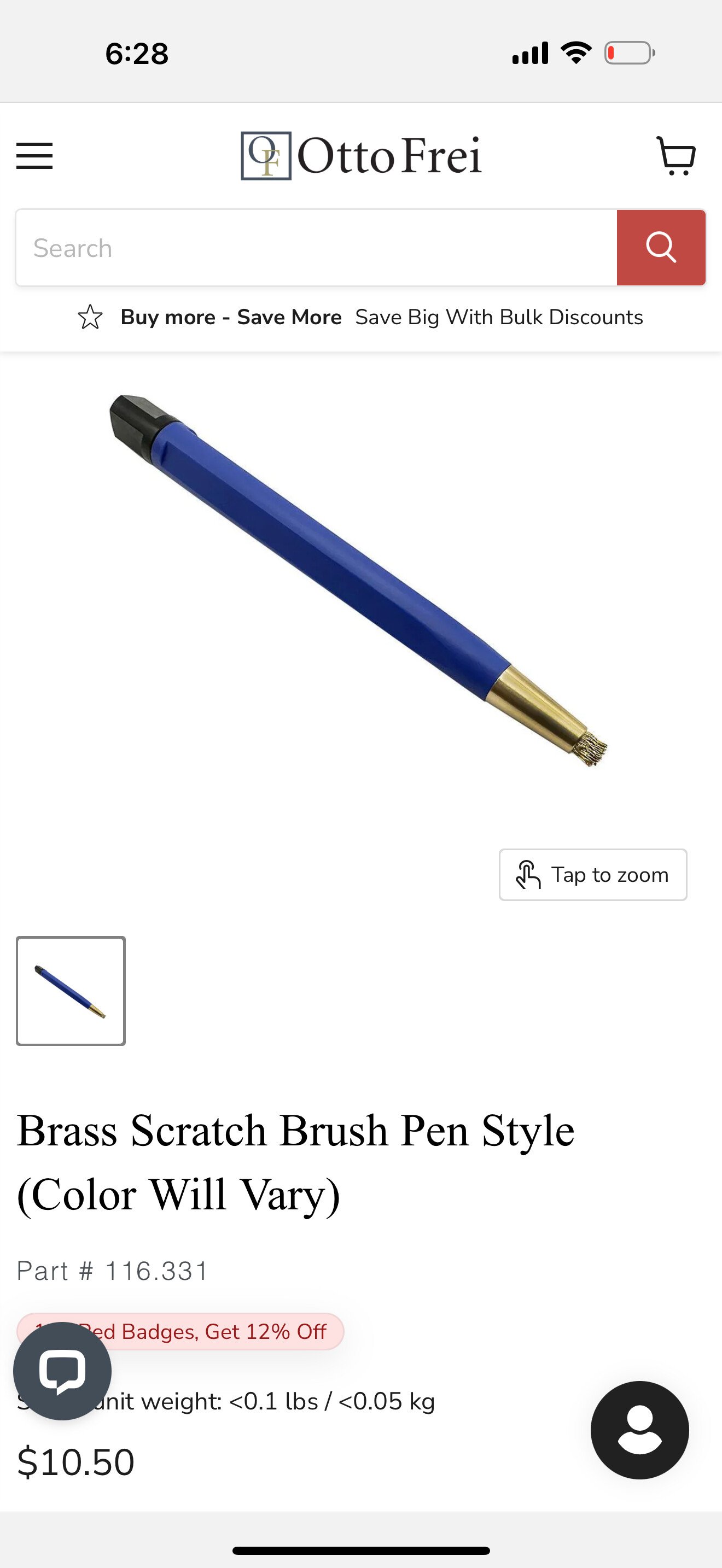
Task: Tap the Search input field
Action: coord(317,248)
